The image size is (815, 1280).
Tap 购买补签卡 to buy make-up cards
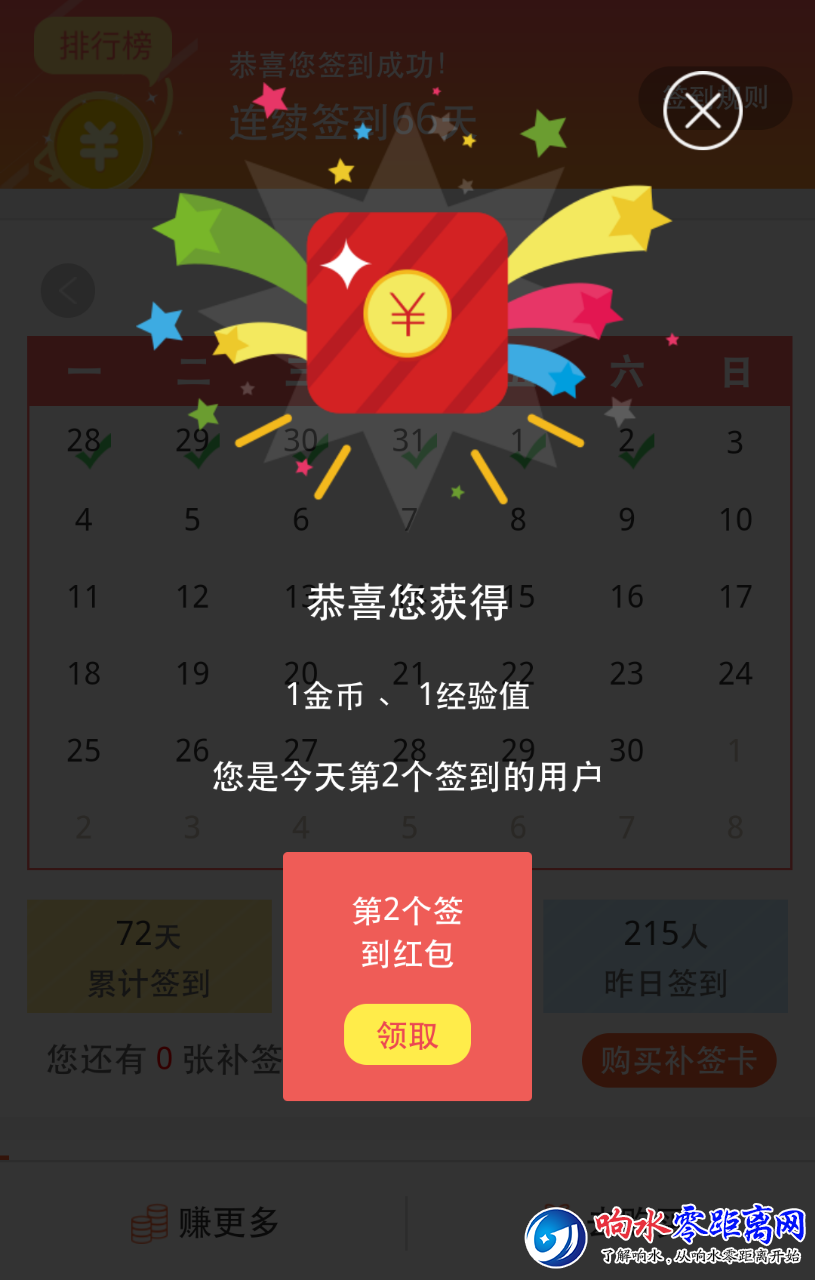[678, 1060]
